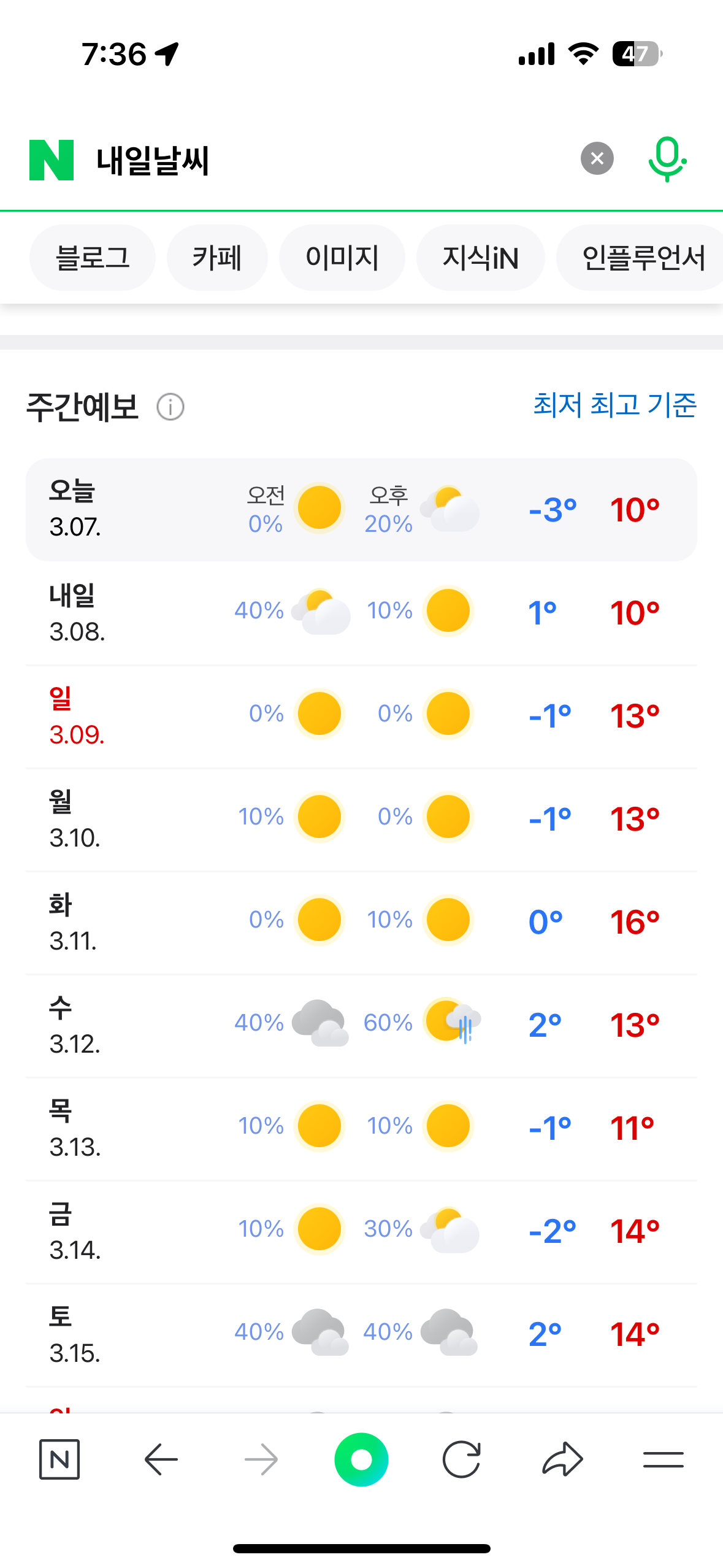
Task: Clear the search text with X button
Action: pyautogui.click(x=597, y=159)
